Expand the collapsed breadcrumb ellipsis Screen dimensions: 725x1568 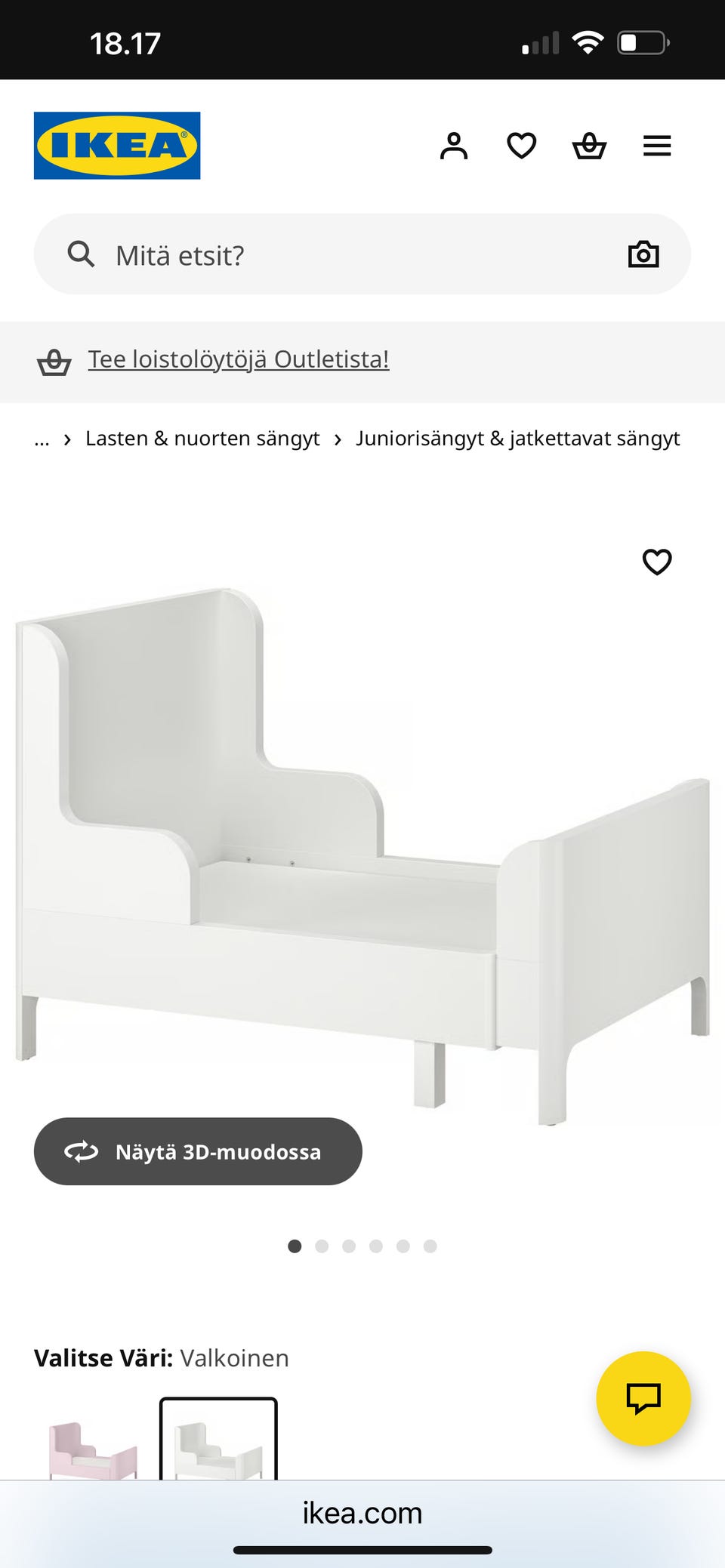(x=42, y=439)
